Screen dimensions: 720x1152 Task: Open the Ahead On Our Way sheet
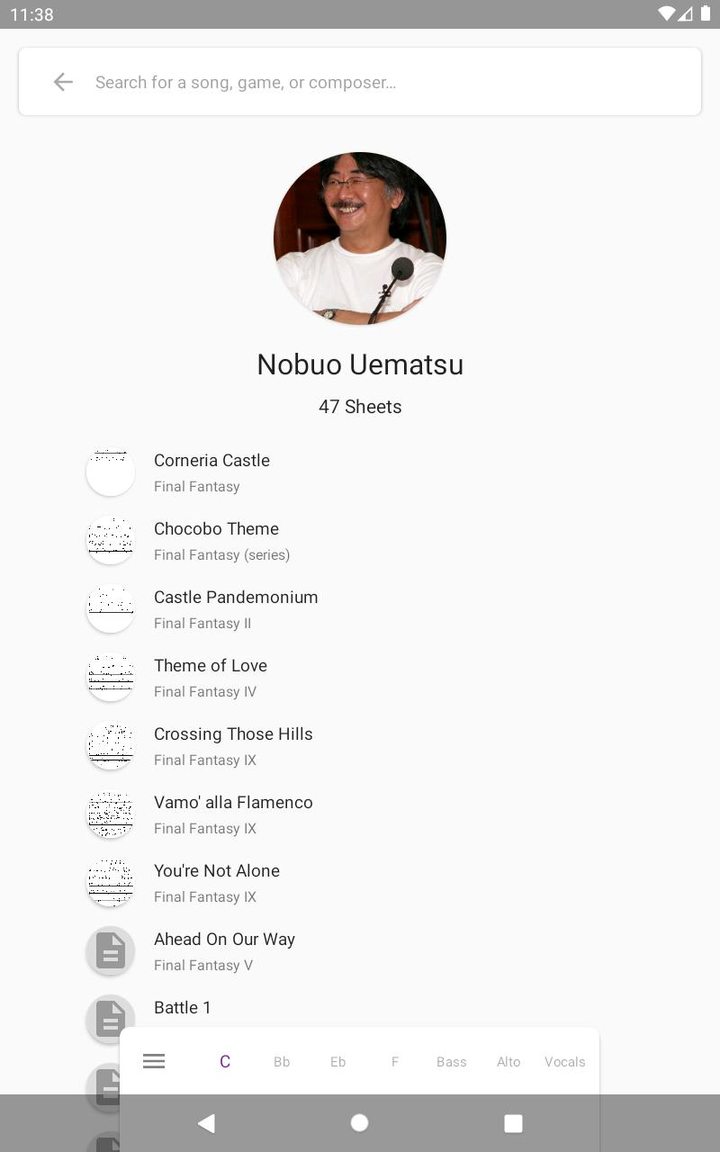point(224,950)
